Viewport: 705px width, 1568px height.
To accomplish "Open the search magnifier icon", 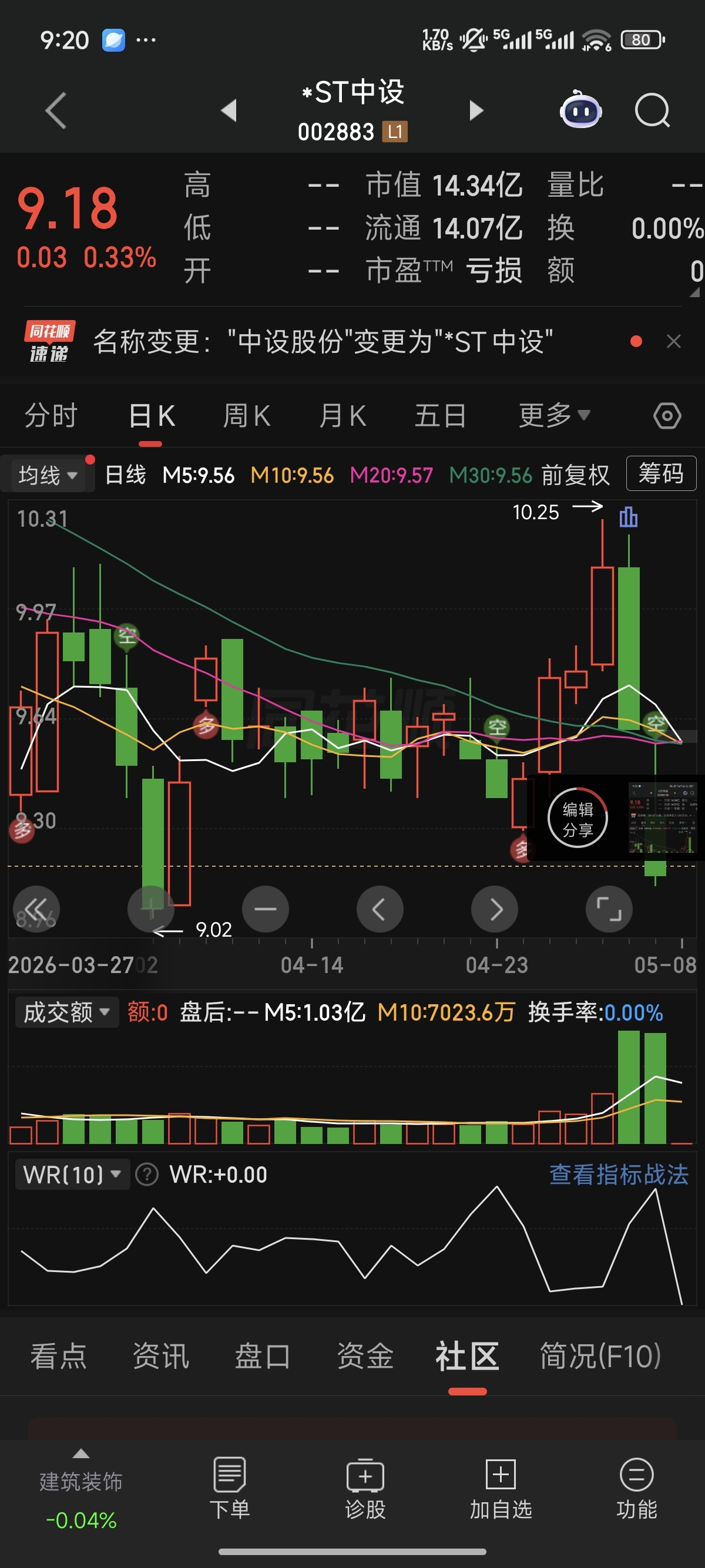I will click(652, 111).
